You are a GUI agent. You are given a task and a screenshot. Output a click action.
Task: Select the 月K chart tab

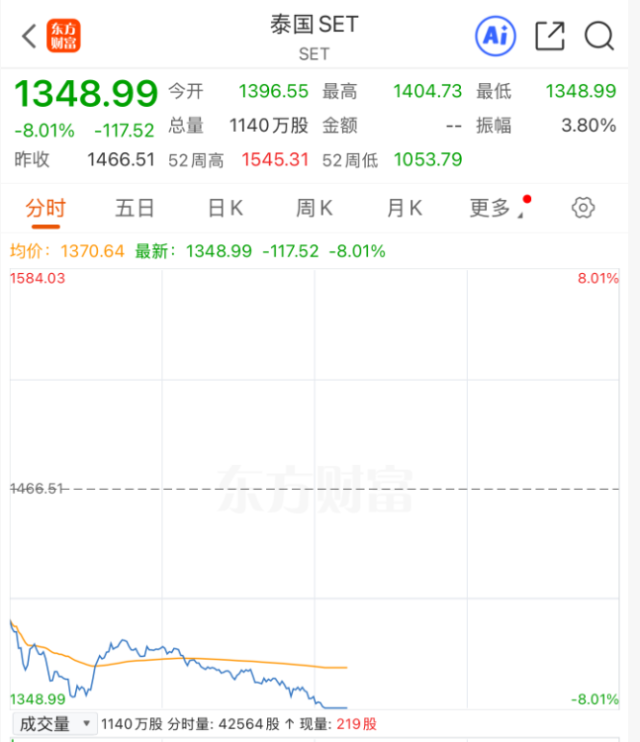coord(404,208)
